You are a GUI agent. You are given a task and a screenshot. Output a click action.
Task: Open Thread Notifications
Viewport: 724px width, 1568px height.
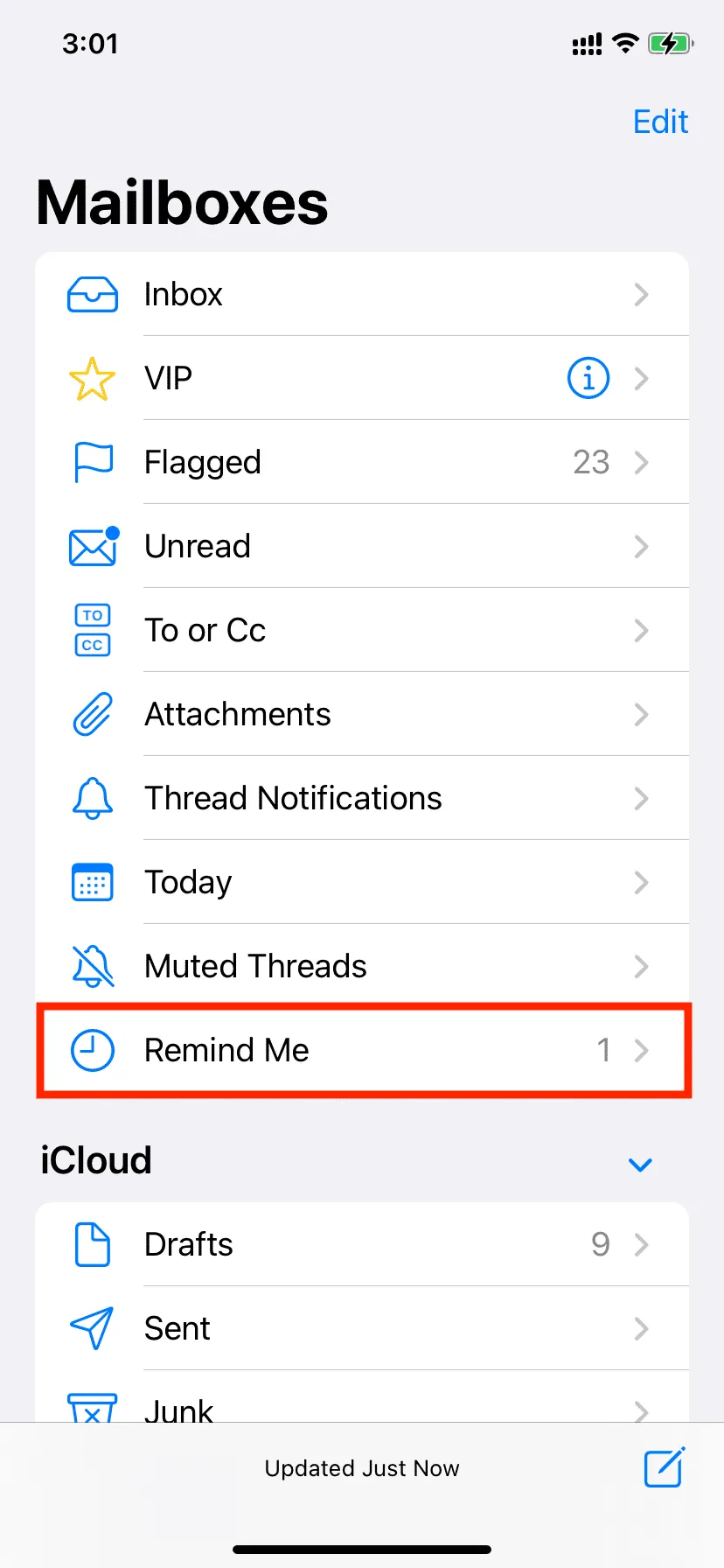(362, 798)
